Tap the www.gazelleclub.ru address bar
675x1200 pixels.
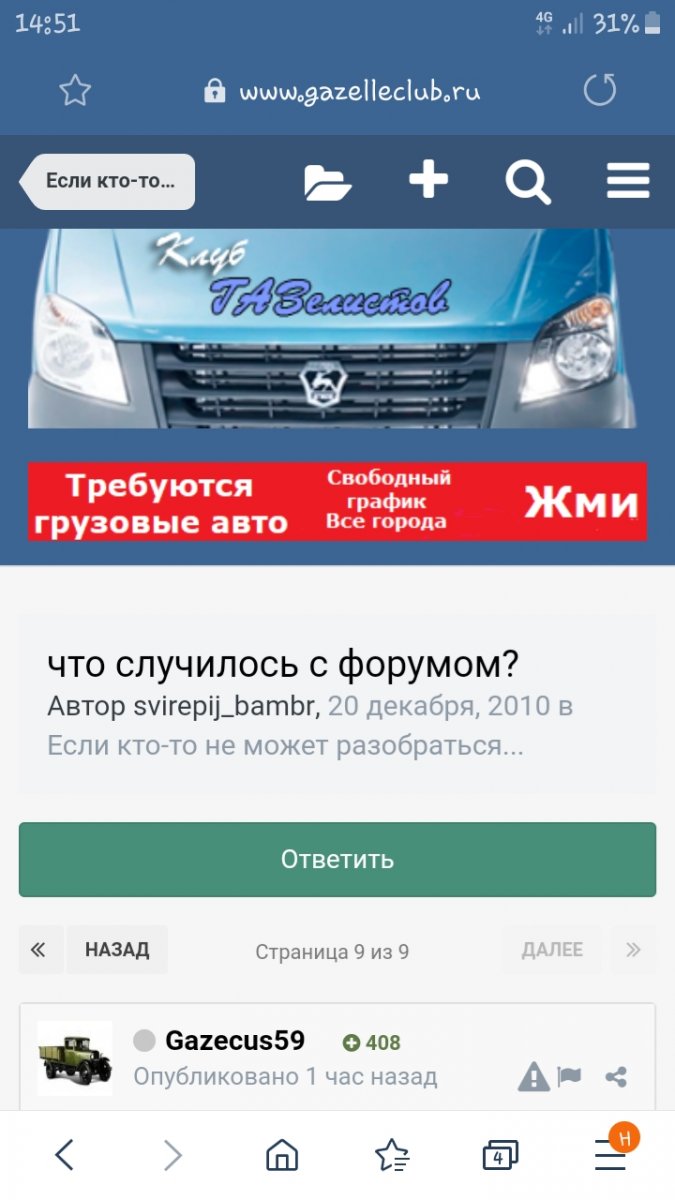point(342,93)
